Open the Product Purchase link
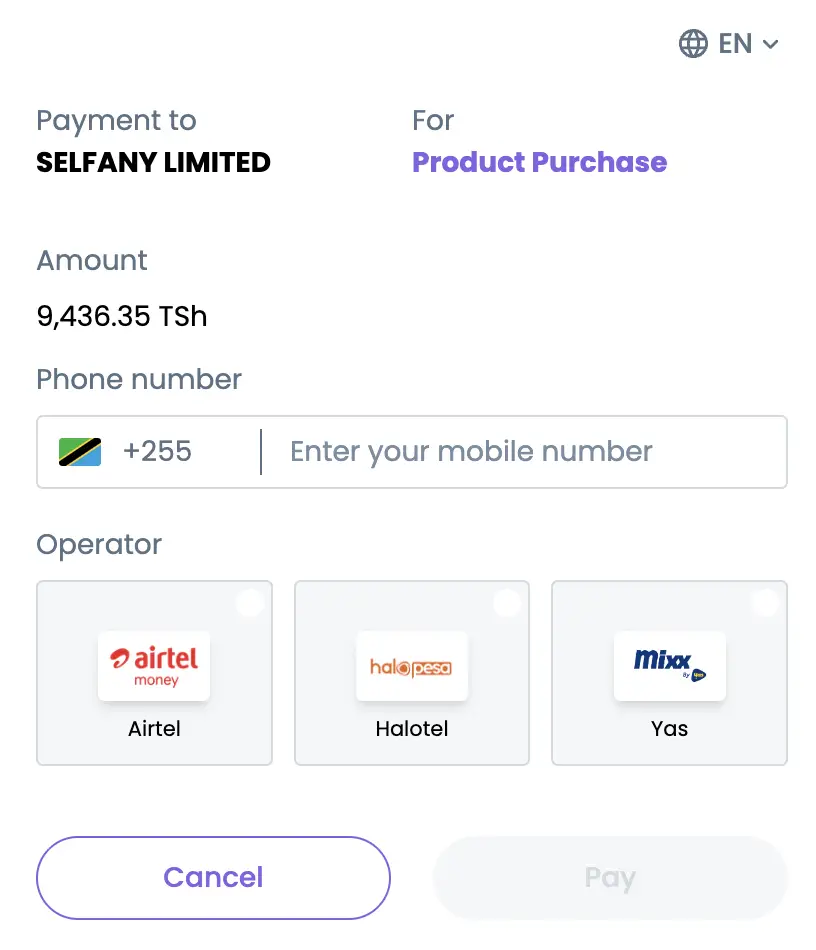The image size is (816, 950). (539, 162)
